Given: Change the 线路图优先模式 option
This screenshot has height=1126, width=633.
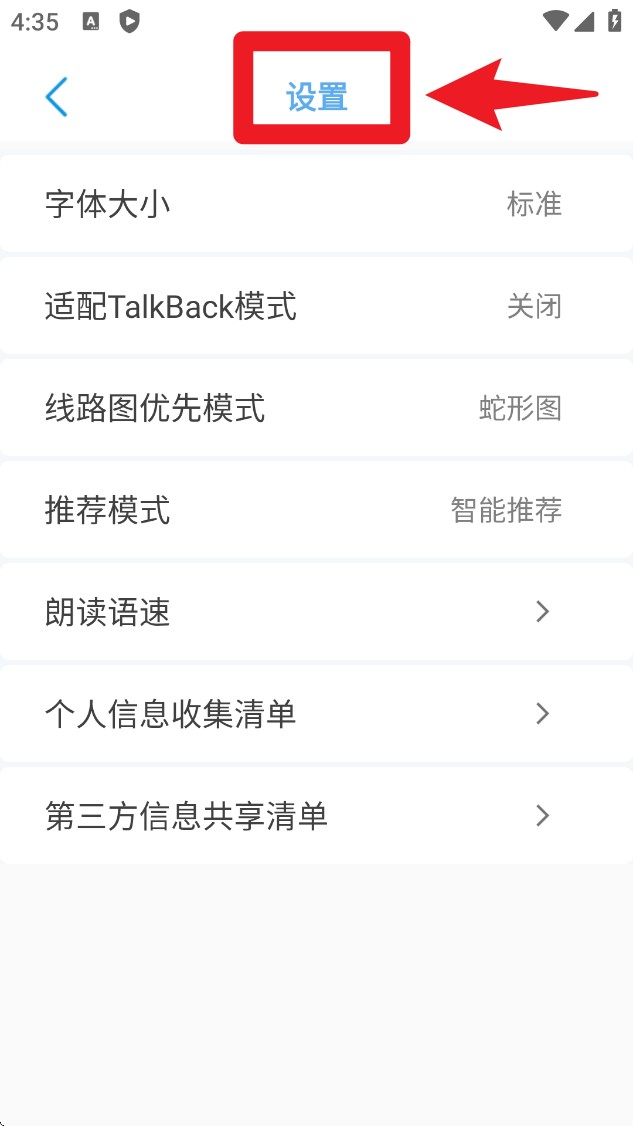Looking at the screenshot, I should coord(316,408).
